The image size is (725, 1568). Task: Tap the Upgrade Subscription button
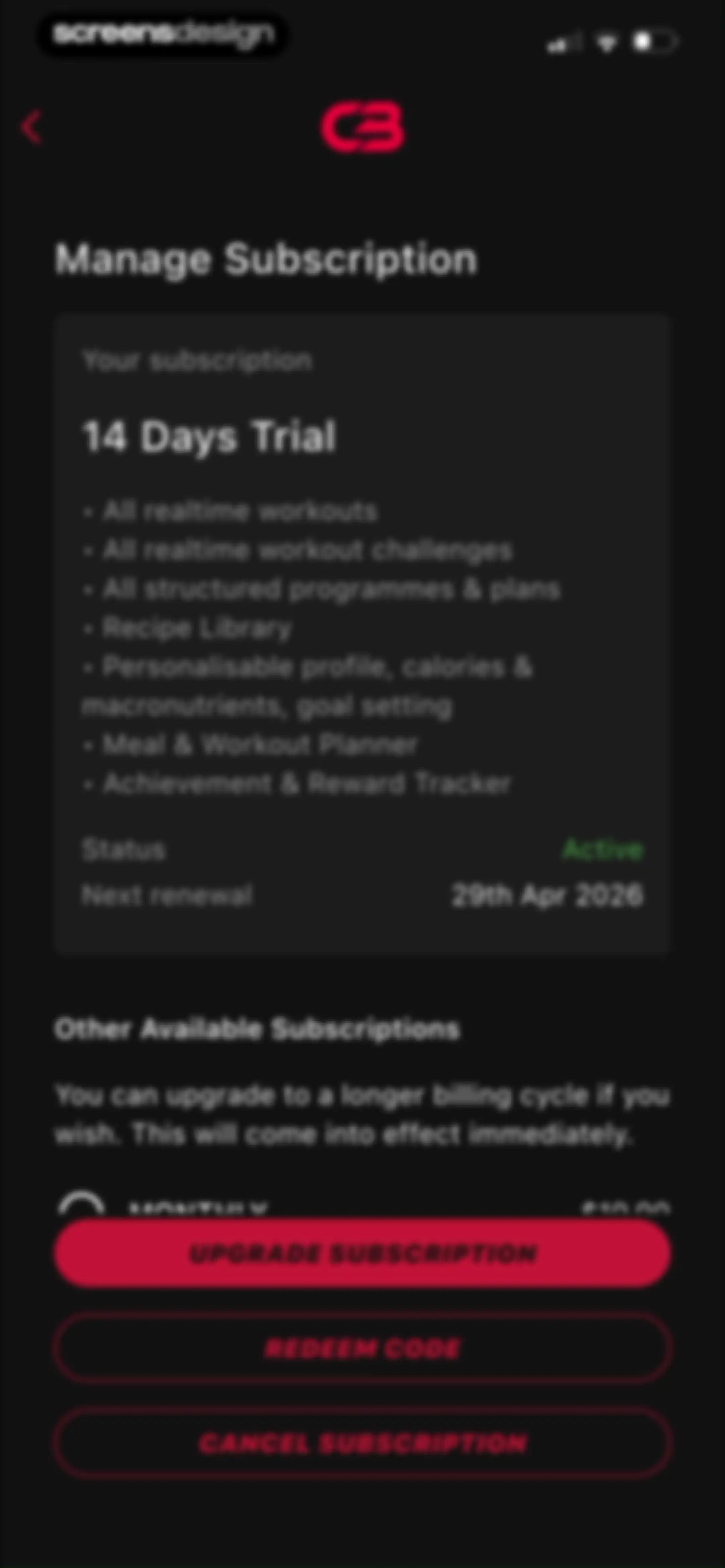(363, 1253)
